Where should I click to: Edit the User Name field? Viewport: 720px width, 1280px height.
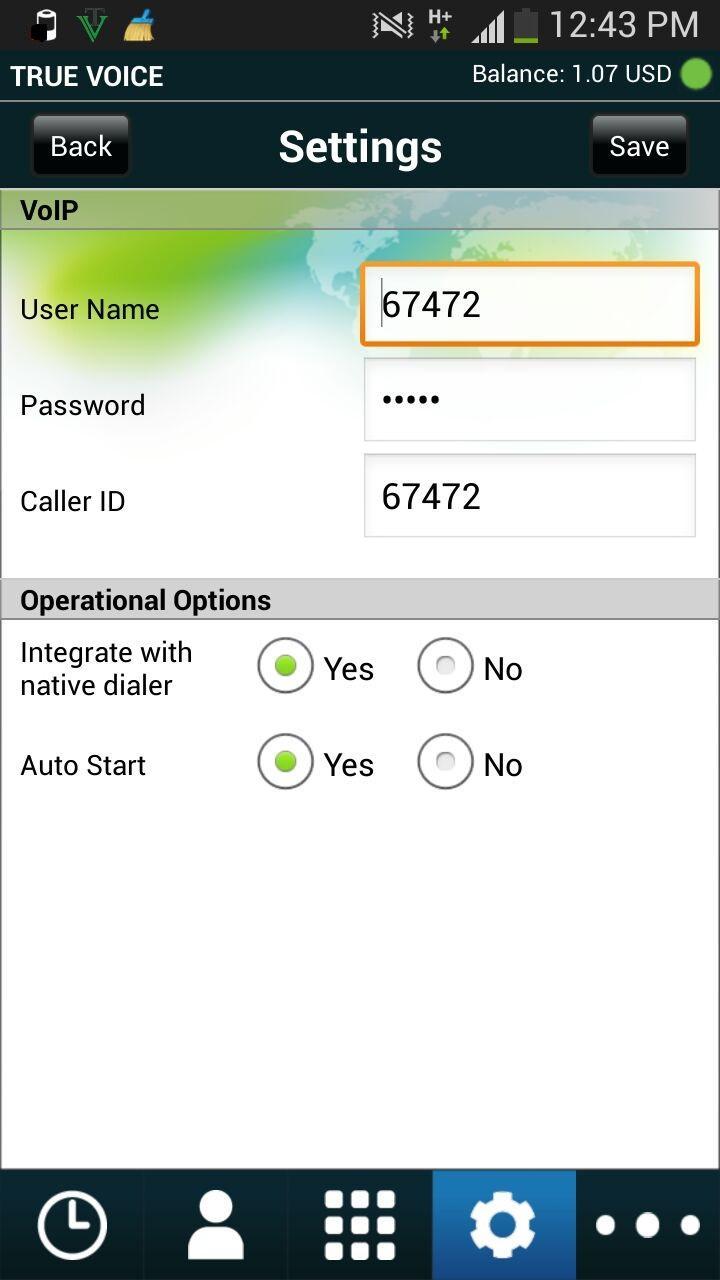pos(529,305)
